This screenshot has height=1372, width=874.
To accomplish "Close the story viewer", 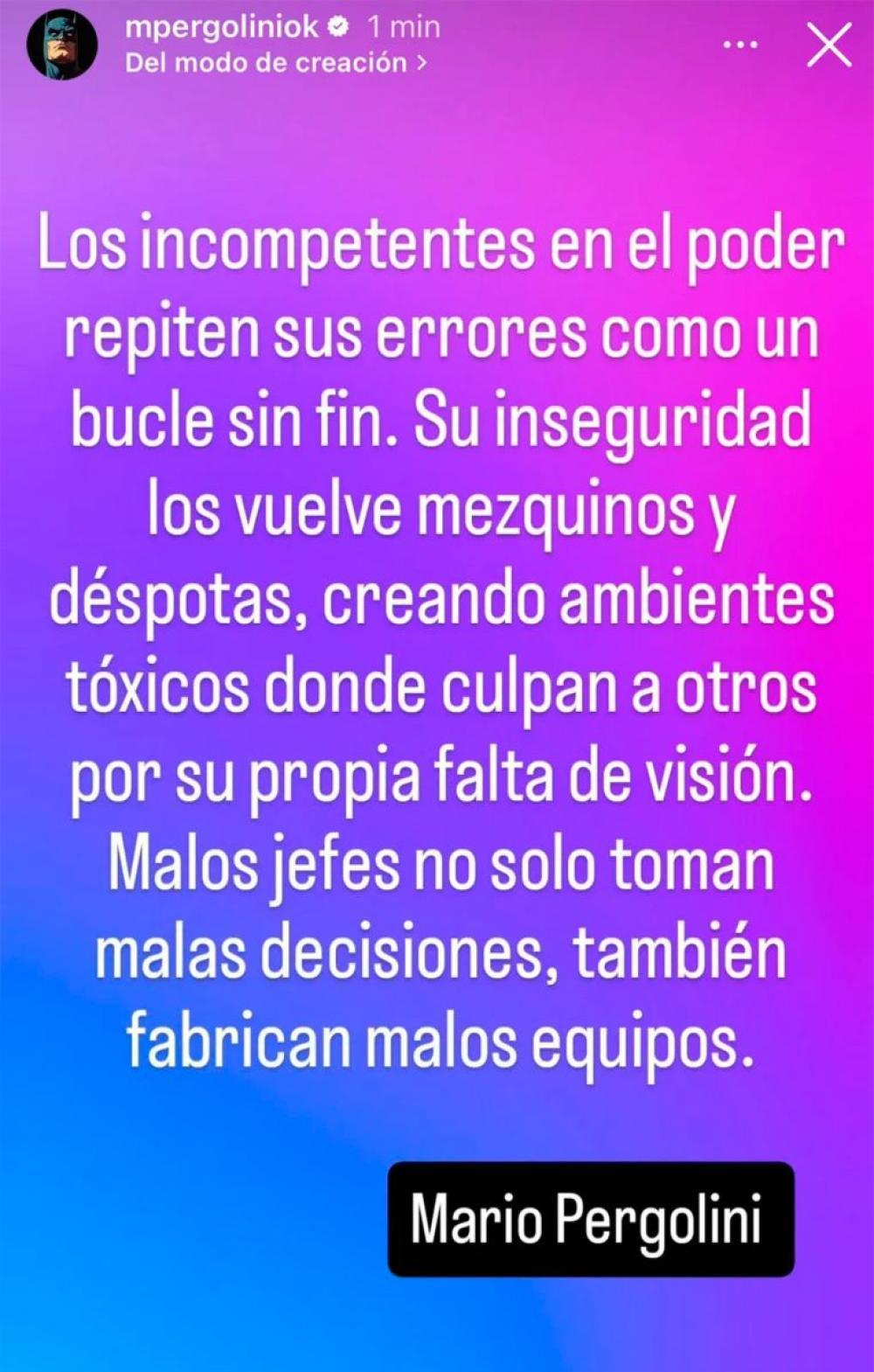I will 829,45.
